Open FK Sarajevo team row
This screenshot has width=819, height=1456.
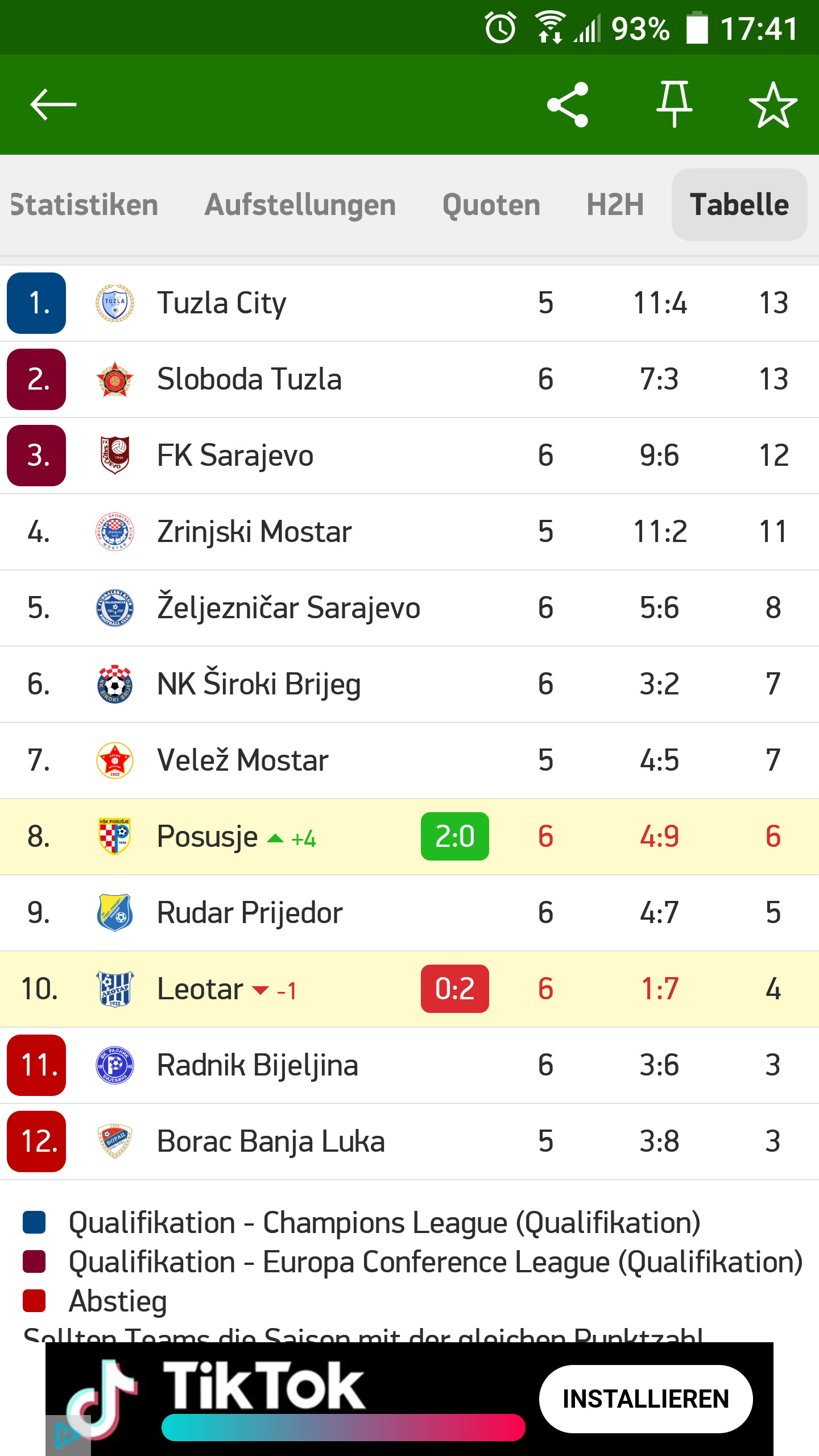409,456
